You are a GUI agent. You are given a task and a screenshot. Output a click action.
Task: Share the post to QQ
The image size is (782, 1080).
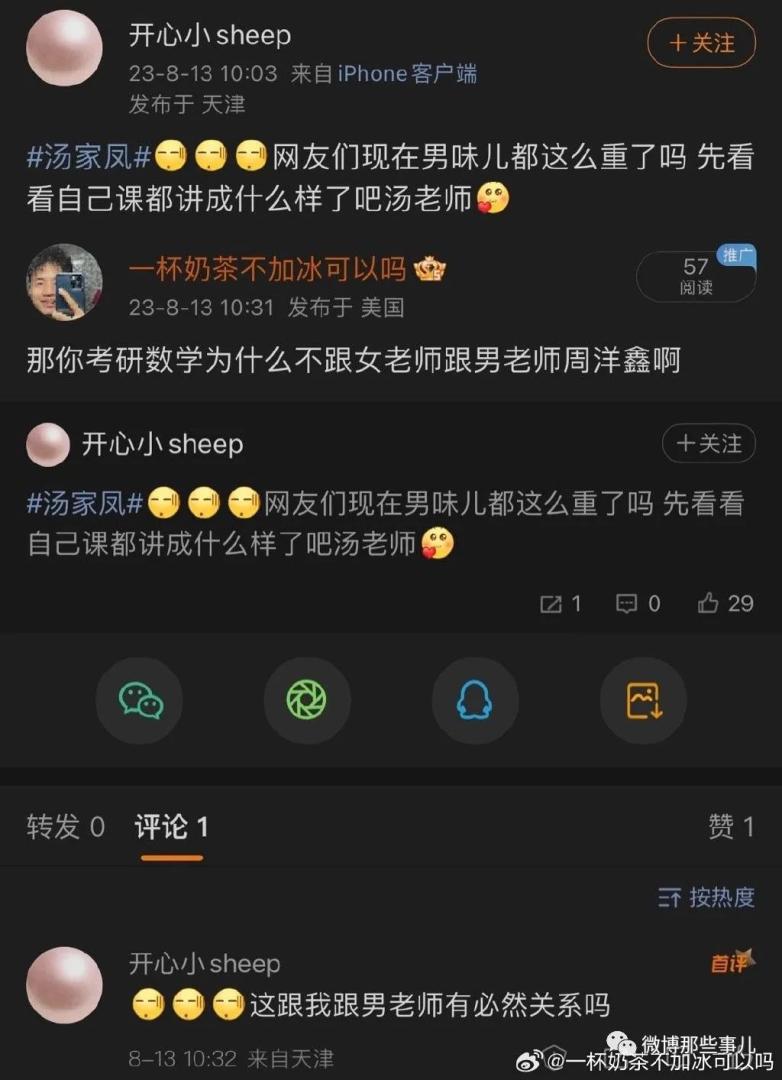pyautogui.click(x=474, y=700)
